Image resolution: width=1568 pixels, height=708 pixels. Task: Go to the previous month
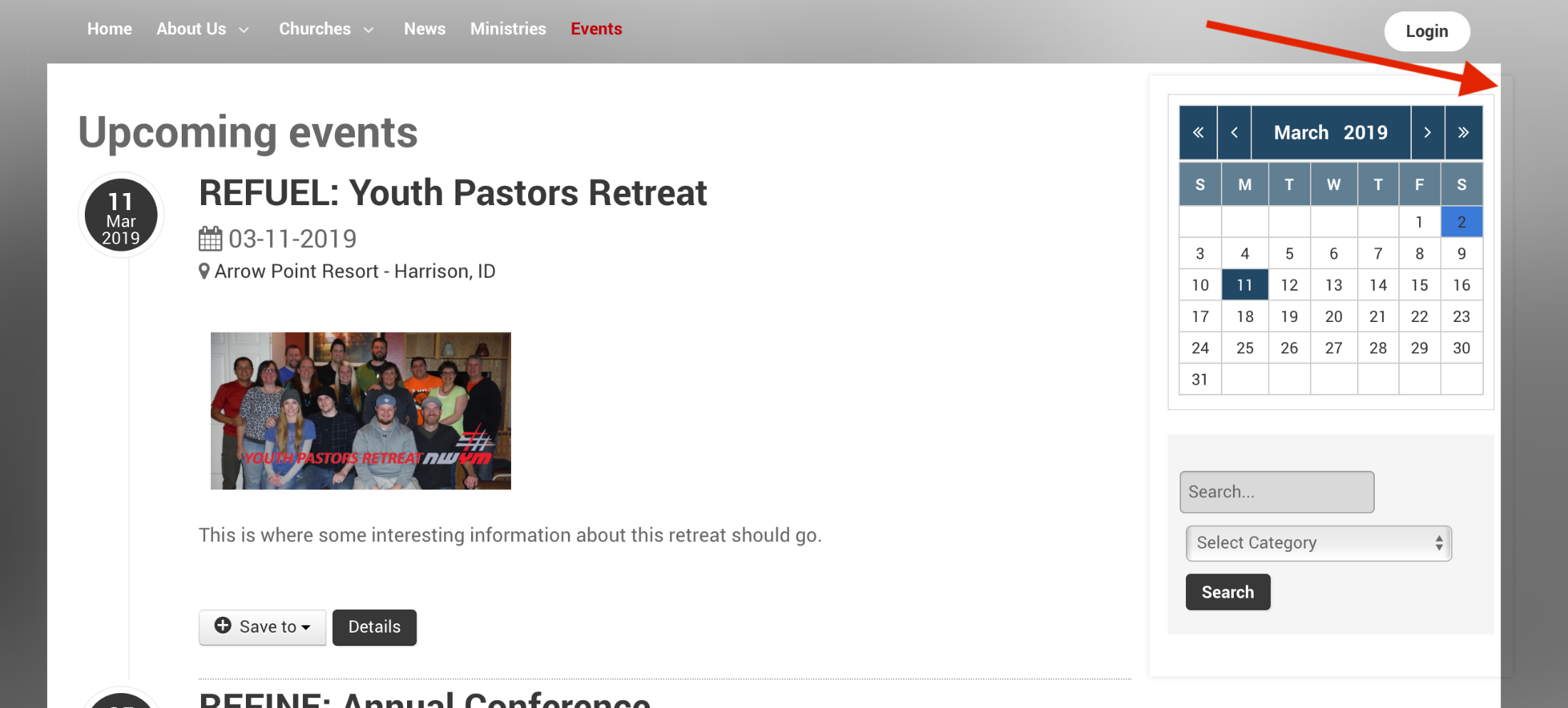tap(1234, 132)
